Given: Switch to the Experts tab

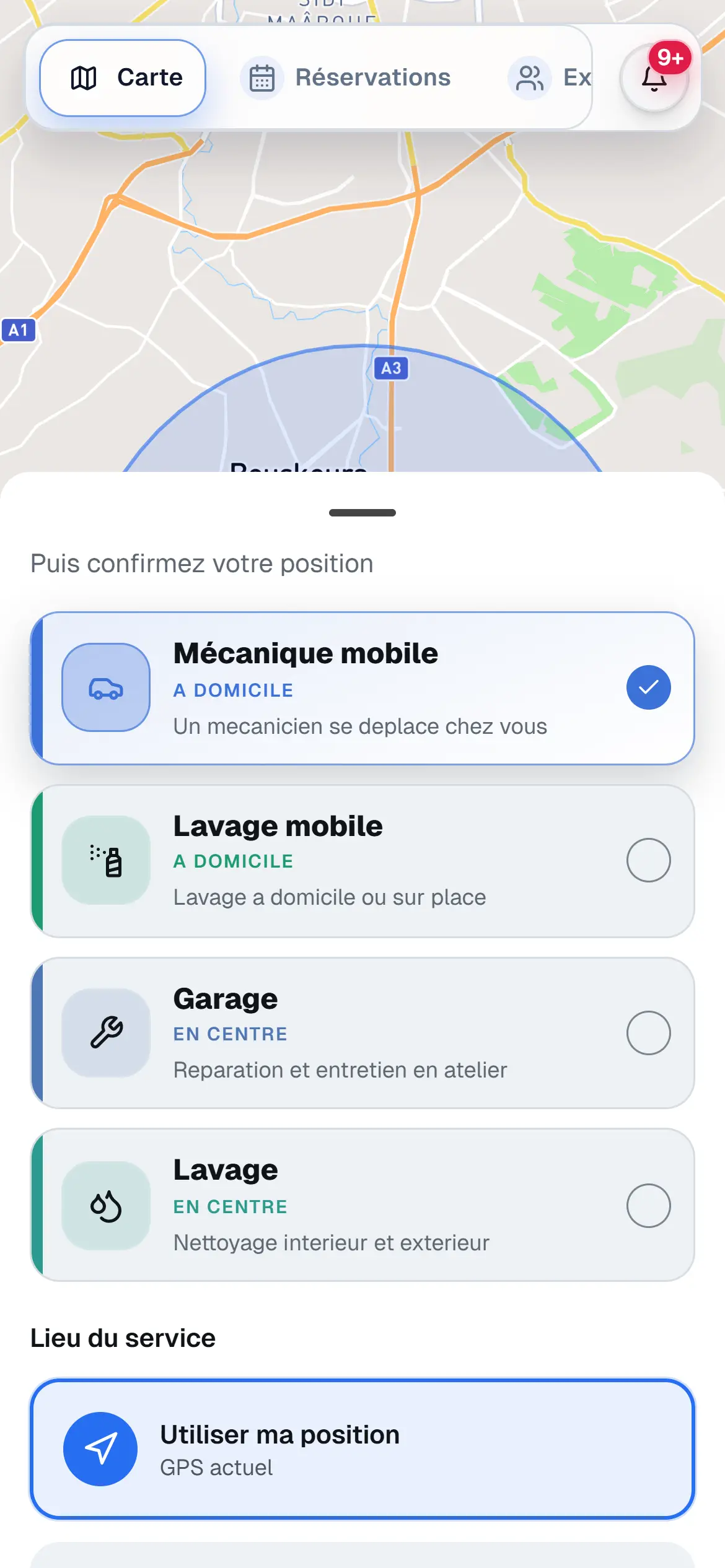Looking at the screenshot, I should point(555,77).
